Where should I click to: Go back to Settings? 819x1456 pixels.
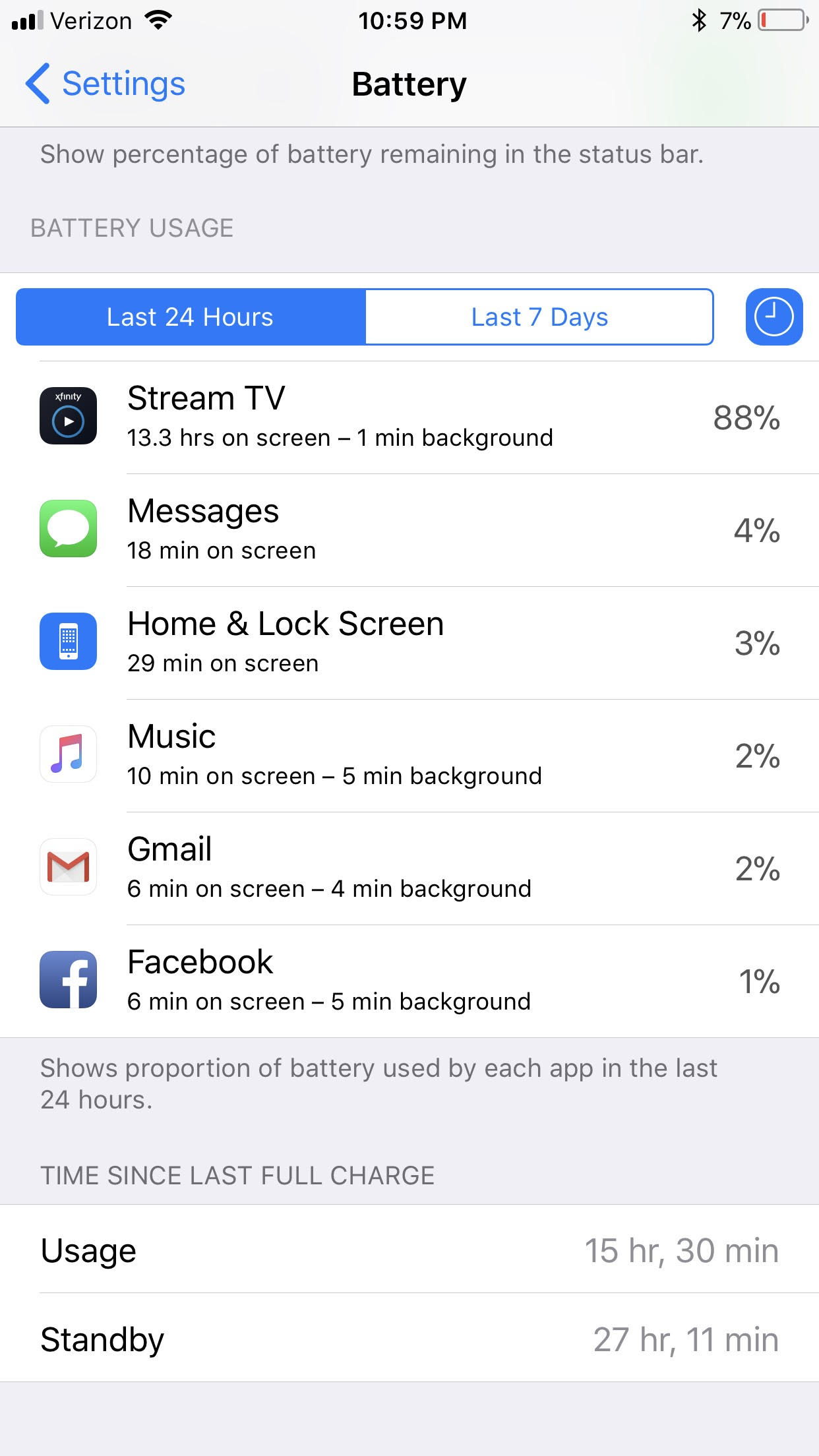tap(106, 84)
